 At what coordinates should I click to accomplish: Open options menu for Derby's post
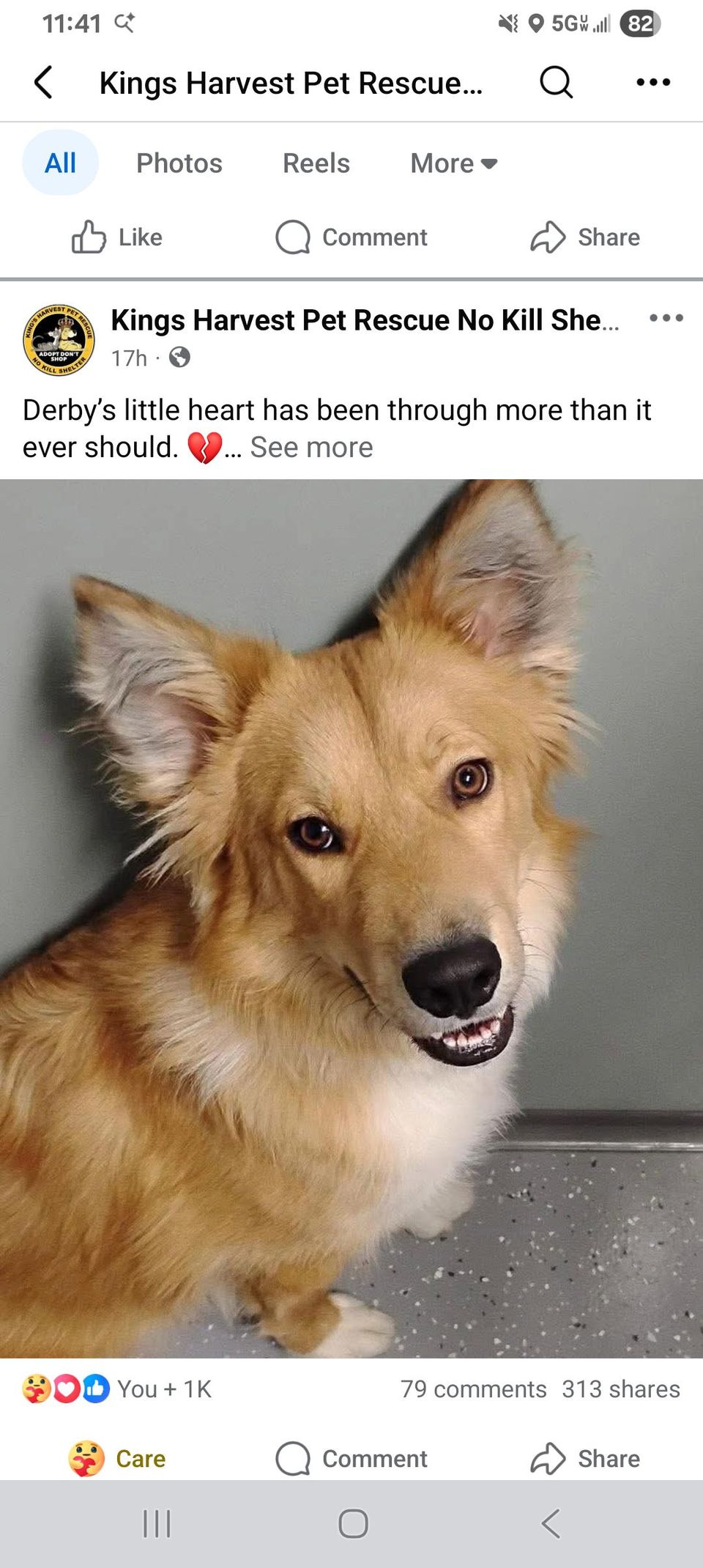click(x=666, y=318)
